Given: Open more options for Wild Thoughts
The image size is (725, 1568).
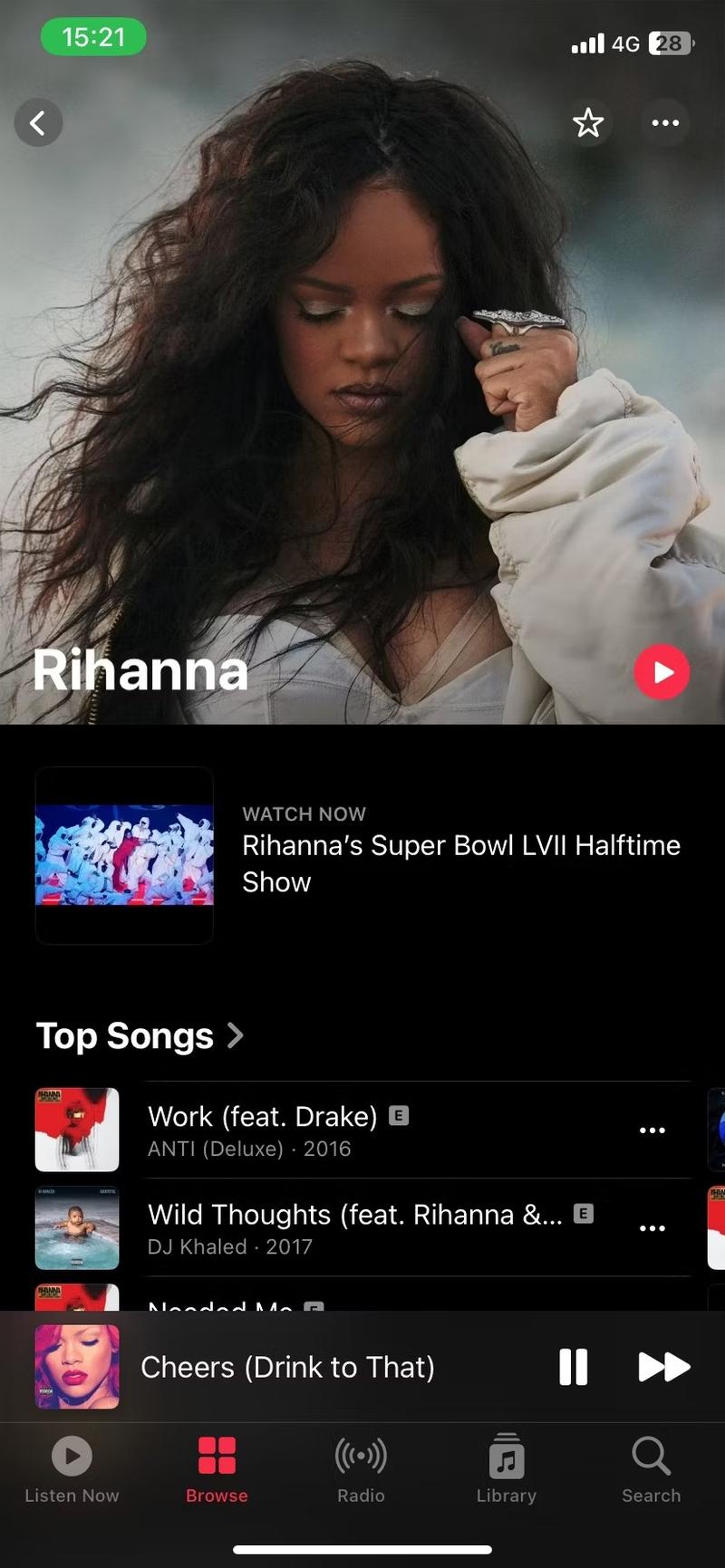Looking at the screenshot, I should tap(652, 1228).
